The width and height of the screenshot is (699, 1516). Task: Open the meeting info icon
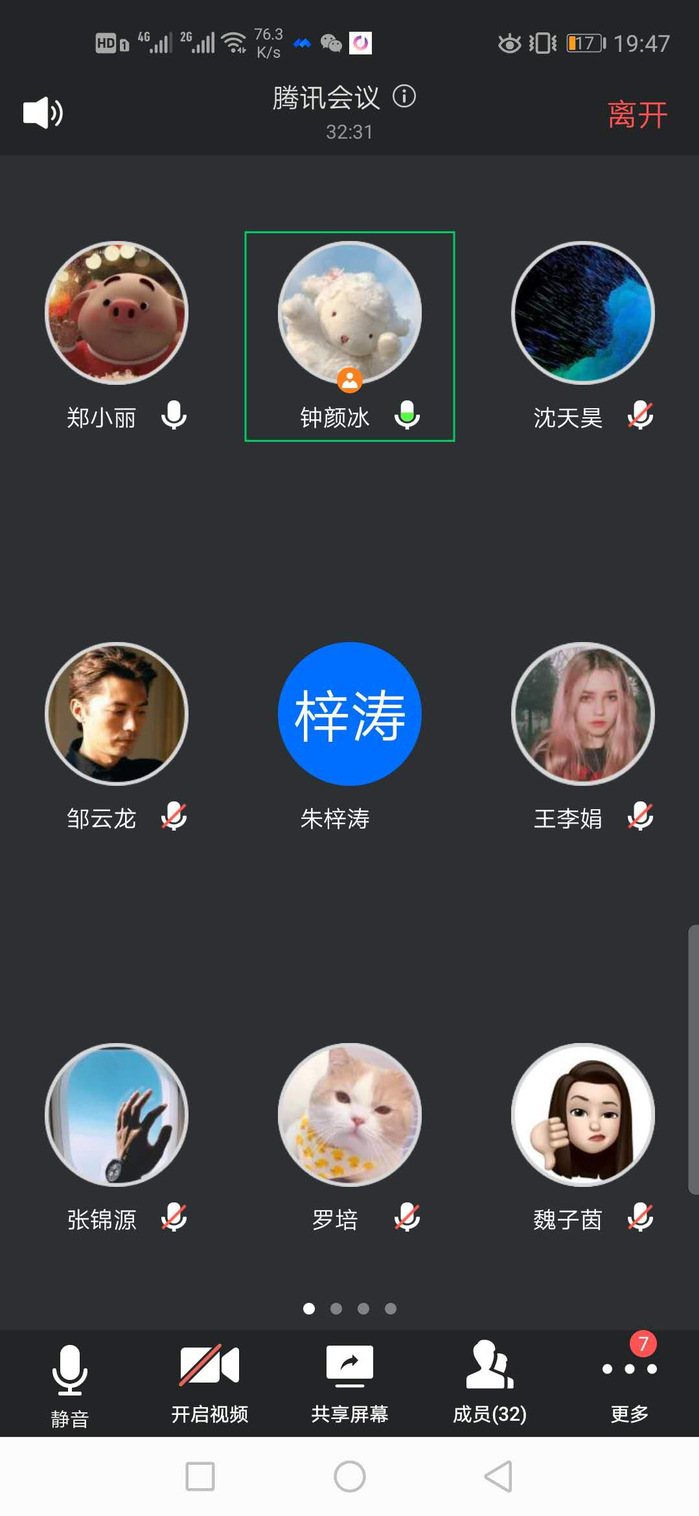pyautogui.click(x=404, y=97)
